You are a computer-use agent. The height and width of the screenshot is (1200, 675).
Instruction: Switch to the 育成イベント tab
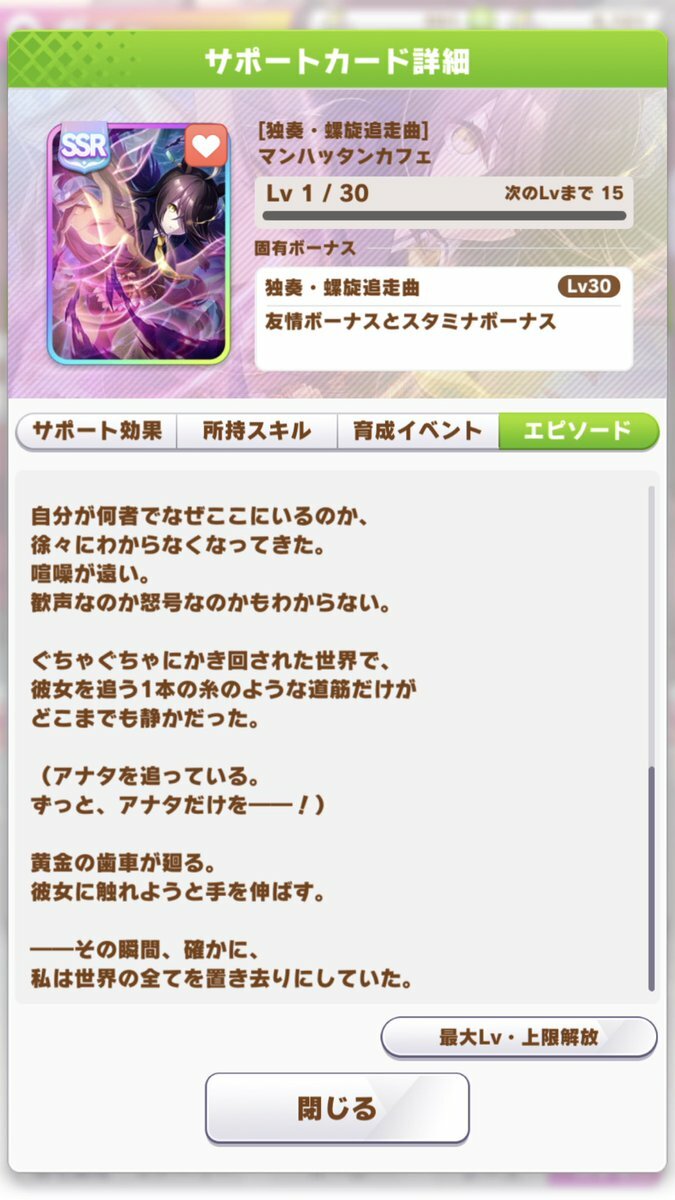[418, 431]
